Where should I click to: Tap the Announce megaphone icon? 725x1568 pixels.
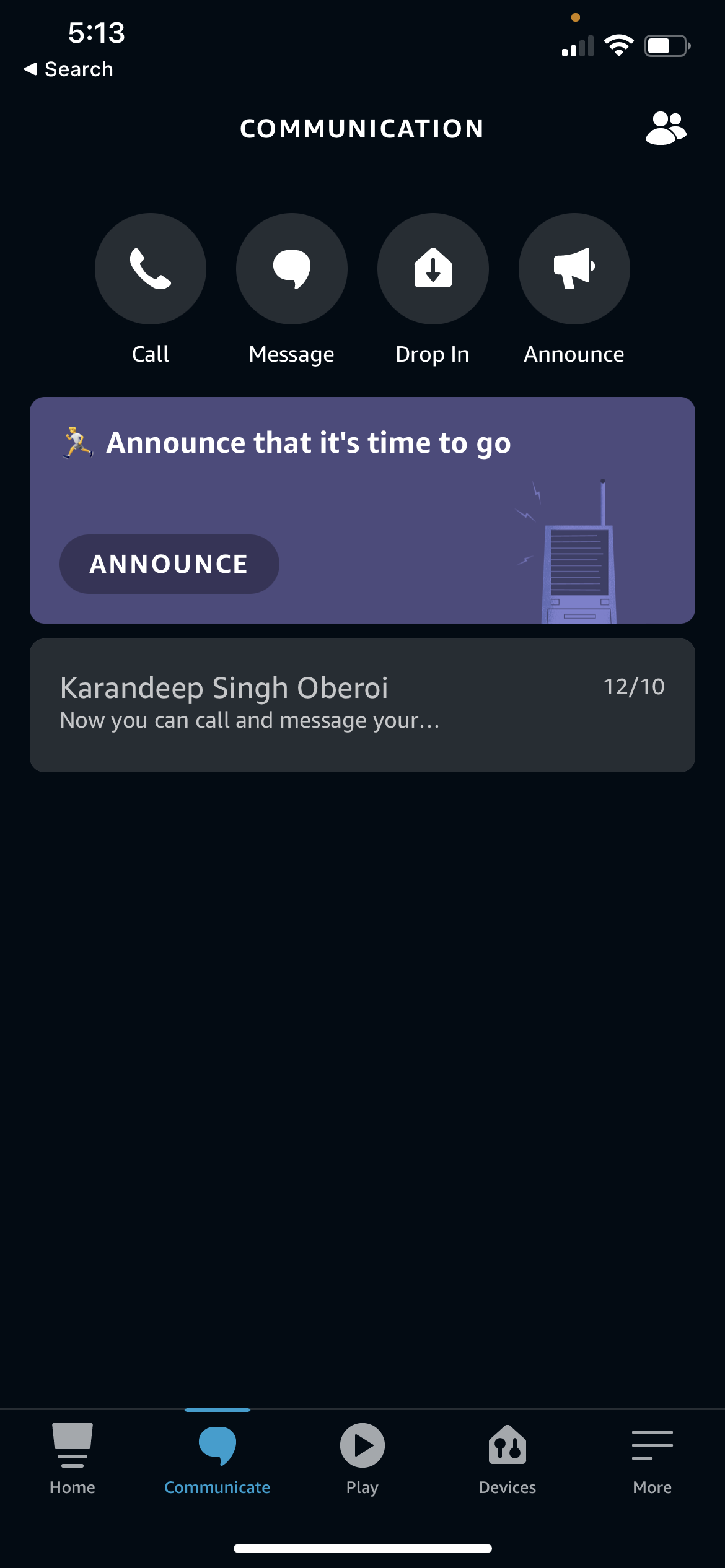click(574, 269)
